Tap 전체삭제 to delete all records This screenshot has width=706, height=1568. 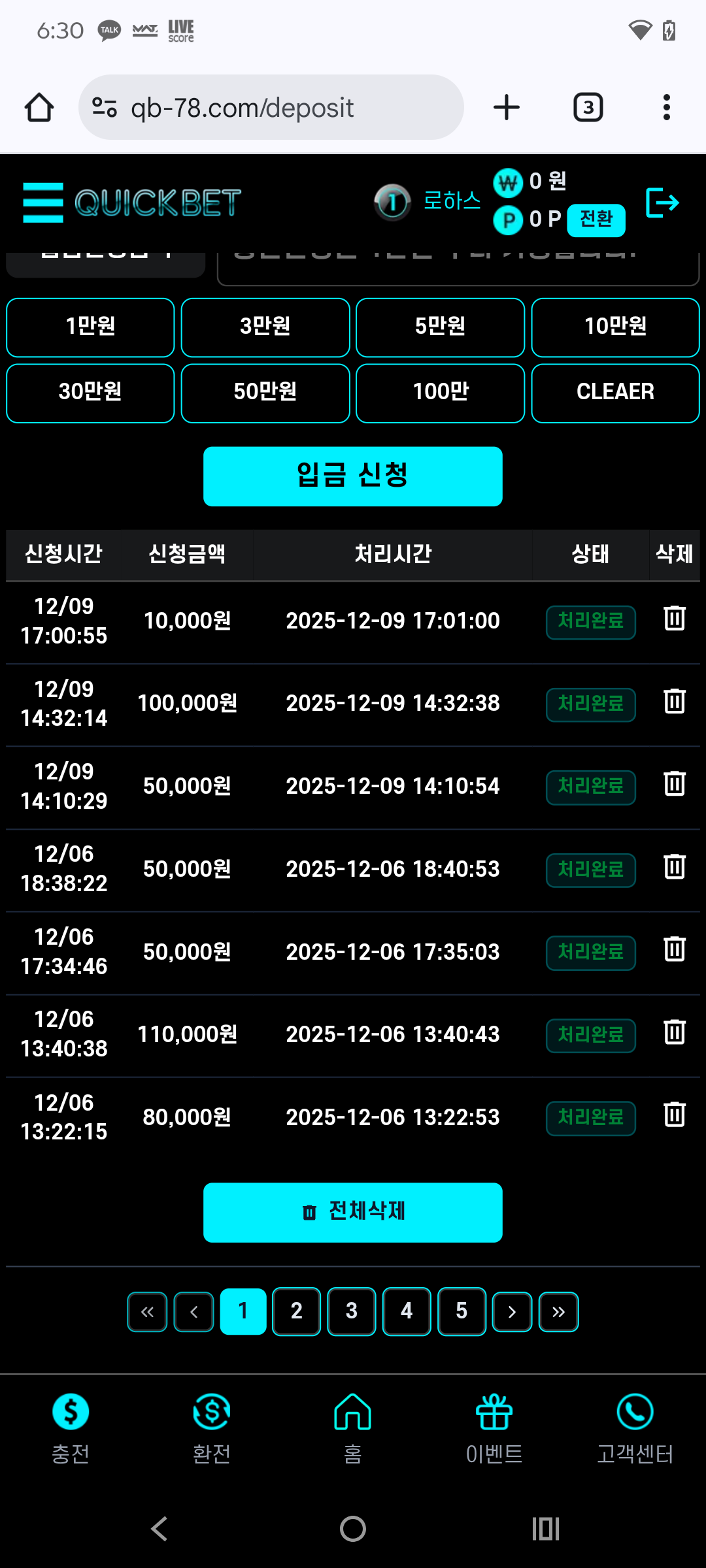pyautogui.click(x=352, y=1212)
